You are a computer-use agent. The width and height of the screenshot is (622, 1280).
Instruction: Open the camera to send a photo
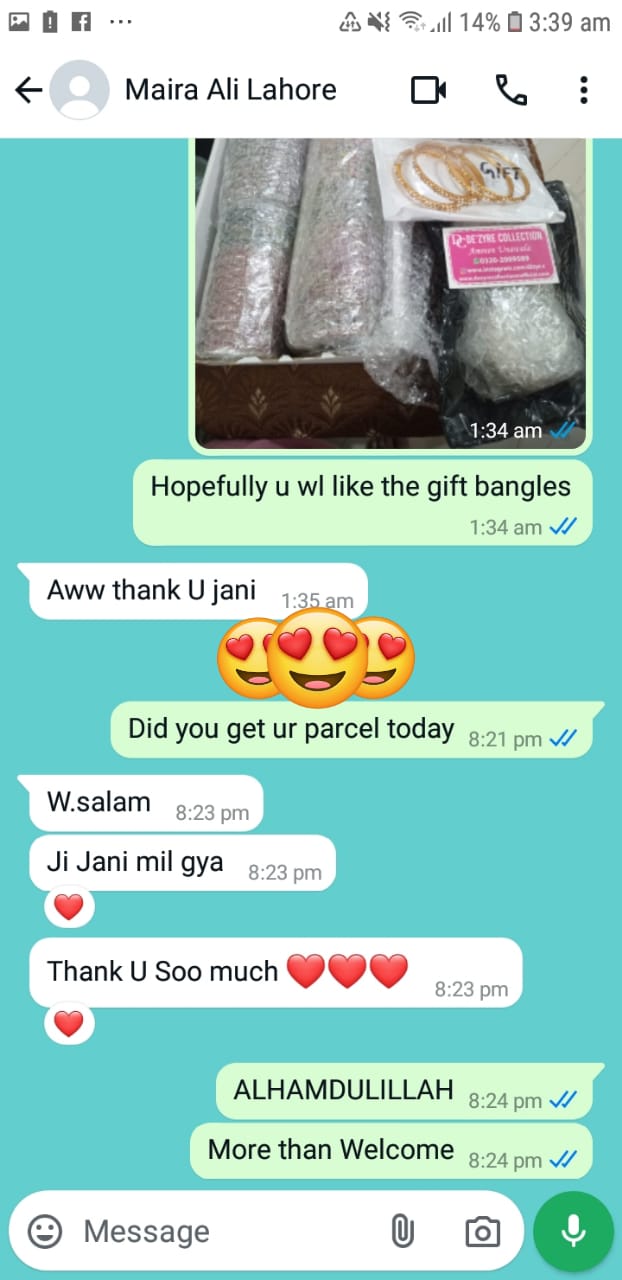483,1232
